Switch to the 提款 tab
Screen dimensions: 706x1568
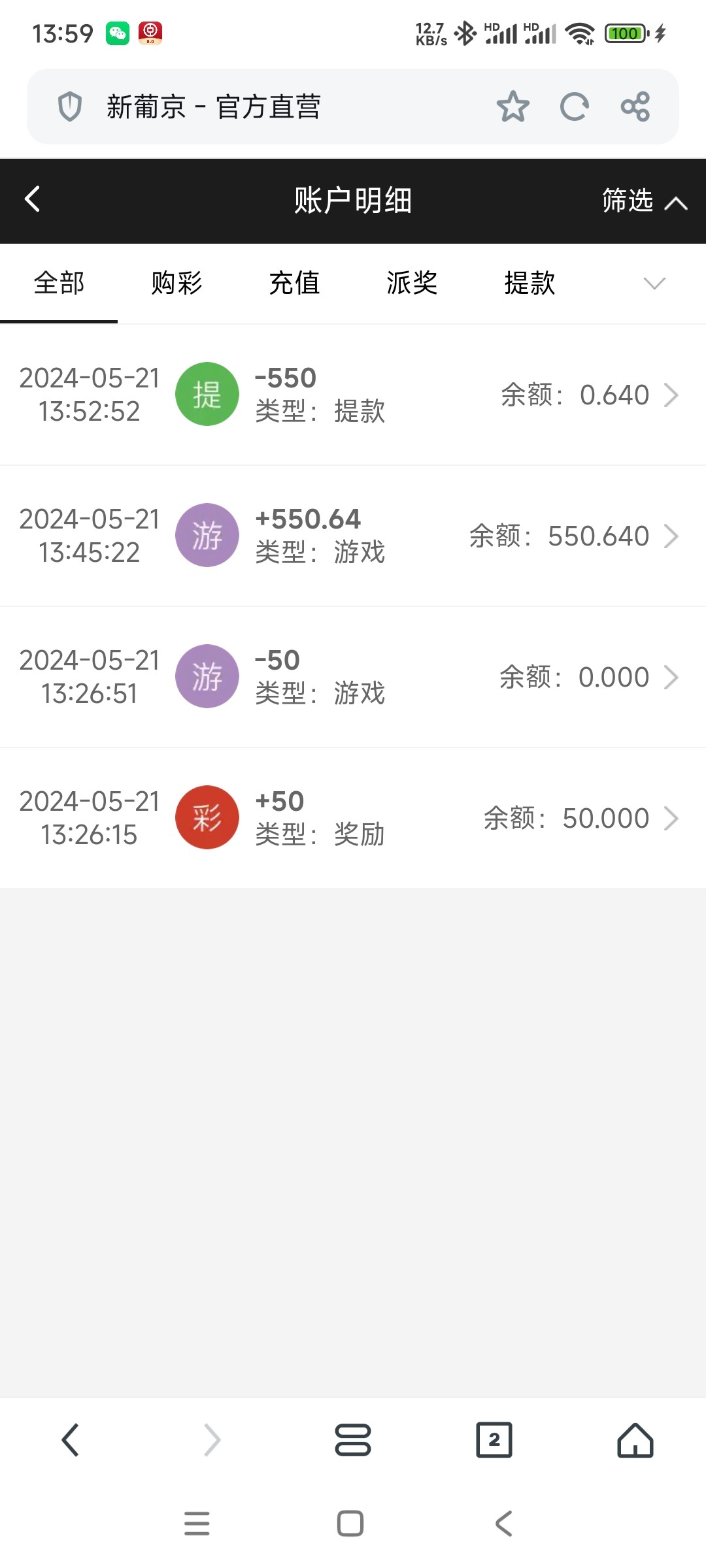[529, 284]
